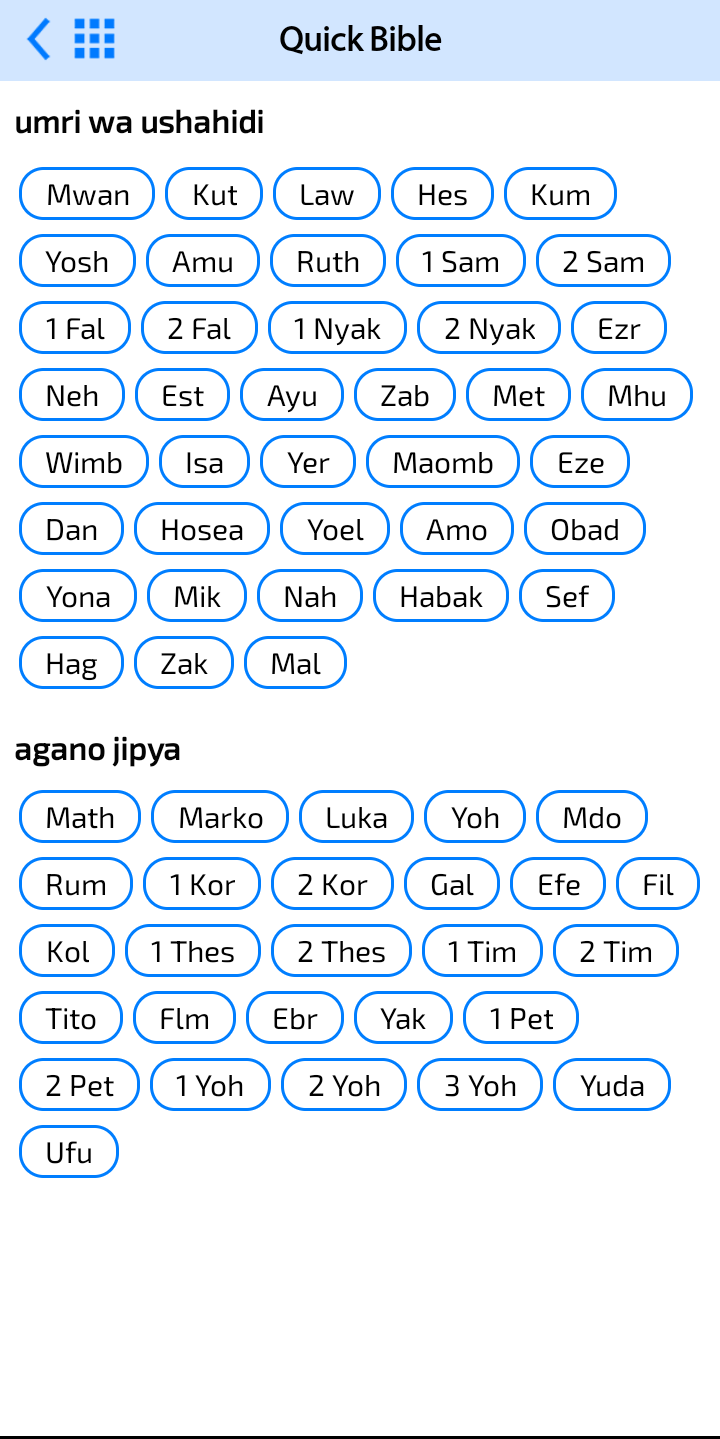Select the Ufu chip
Viewport: 720px width, 1439px height.
click(69, 1152)
